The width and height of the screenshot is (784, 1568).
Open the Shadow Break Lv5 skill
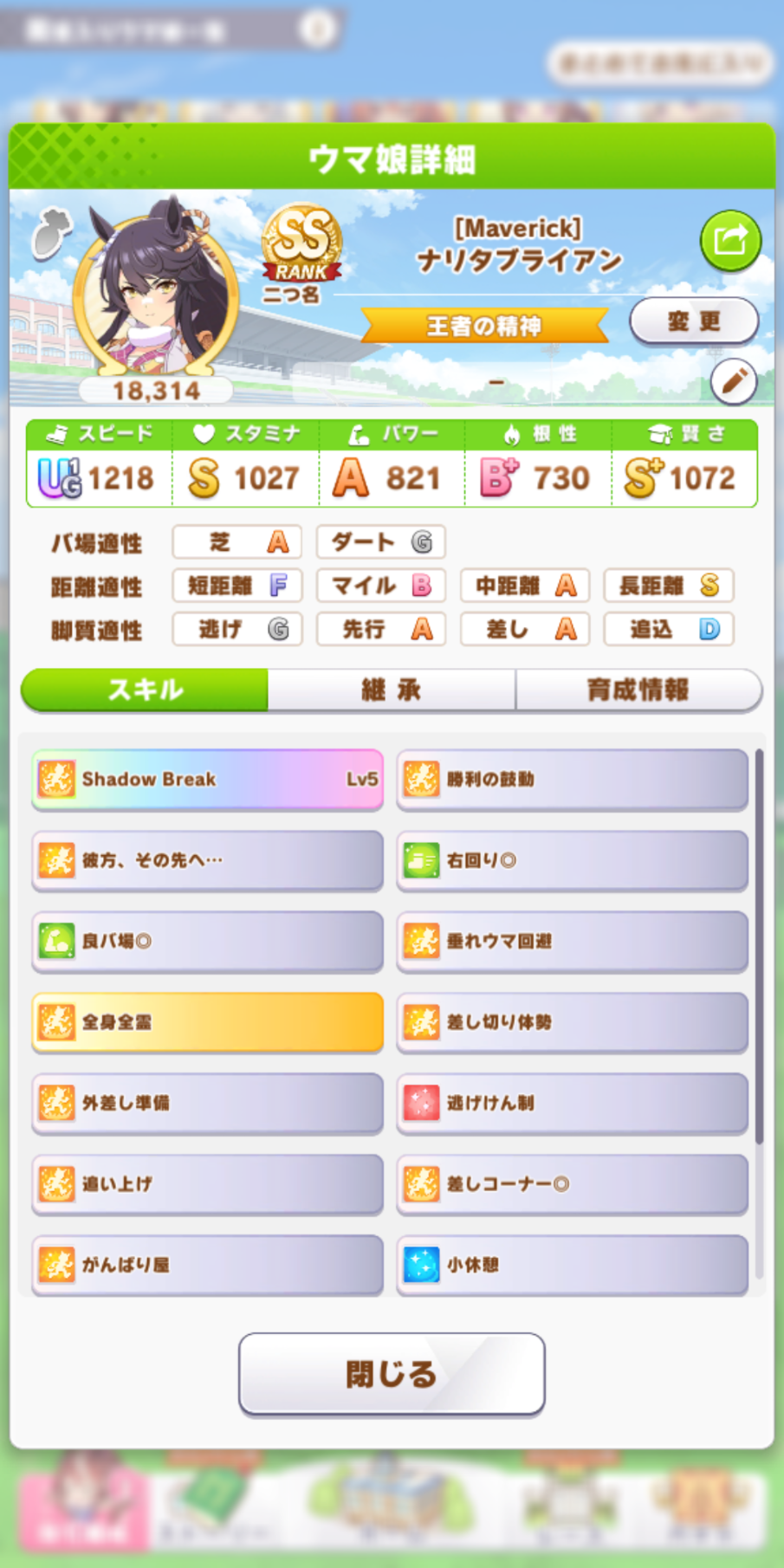click(x=208, y=779)
